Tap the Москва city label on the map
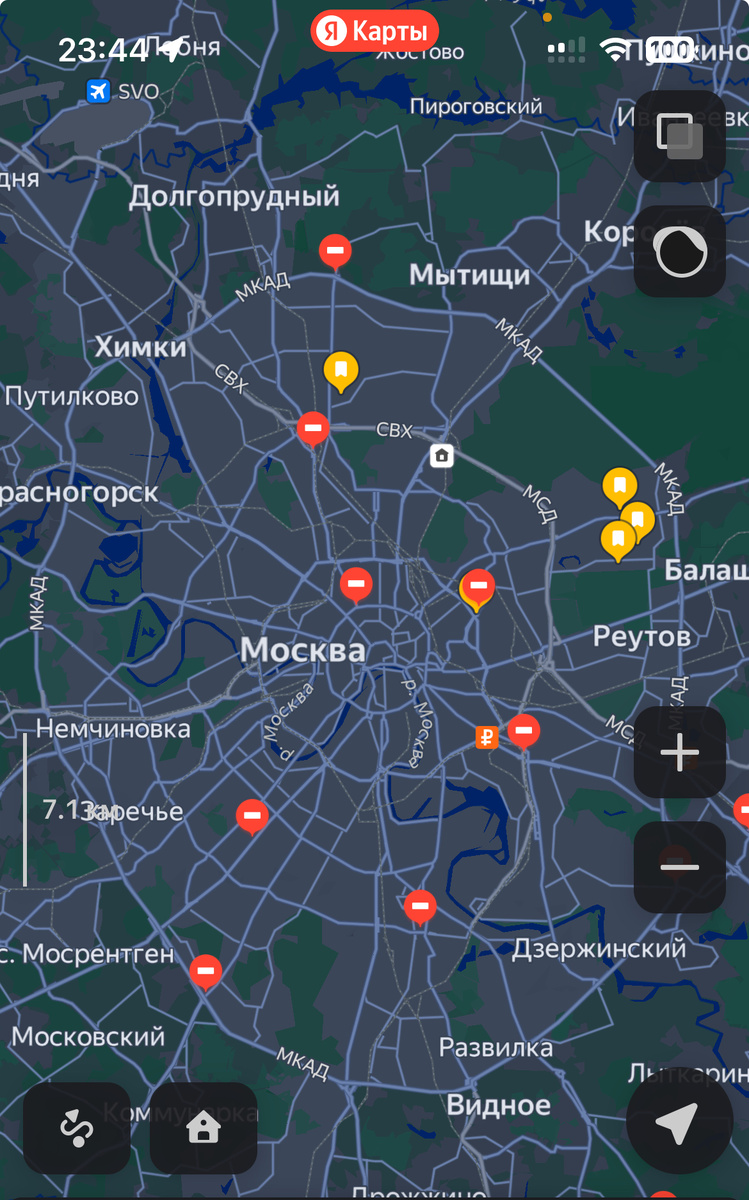Viewport: 749px width, 1200px height. [302, 649]
